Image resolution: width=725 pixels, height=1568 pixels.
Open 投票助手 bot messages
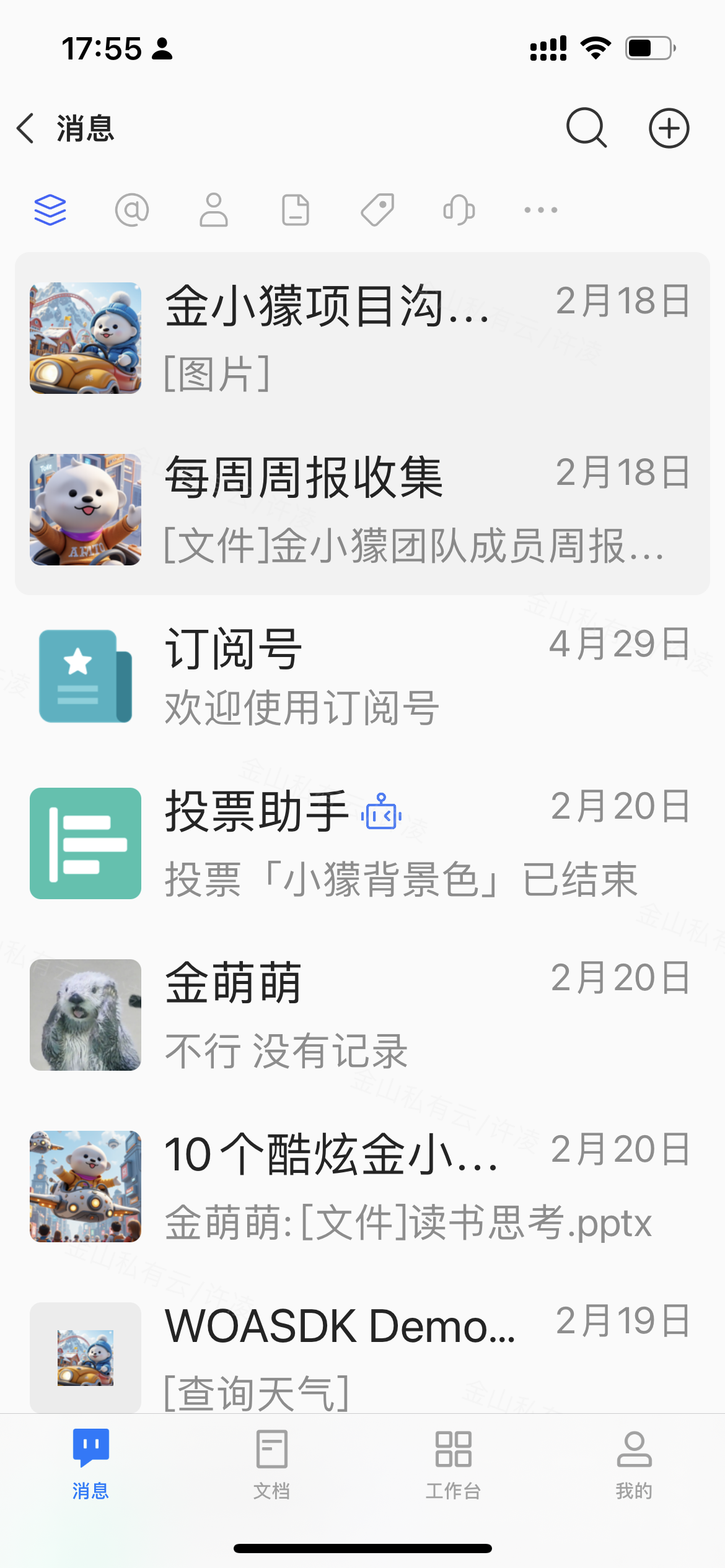(362, 843)
